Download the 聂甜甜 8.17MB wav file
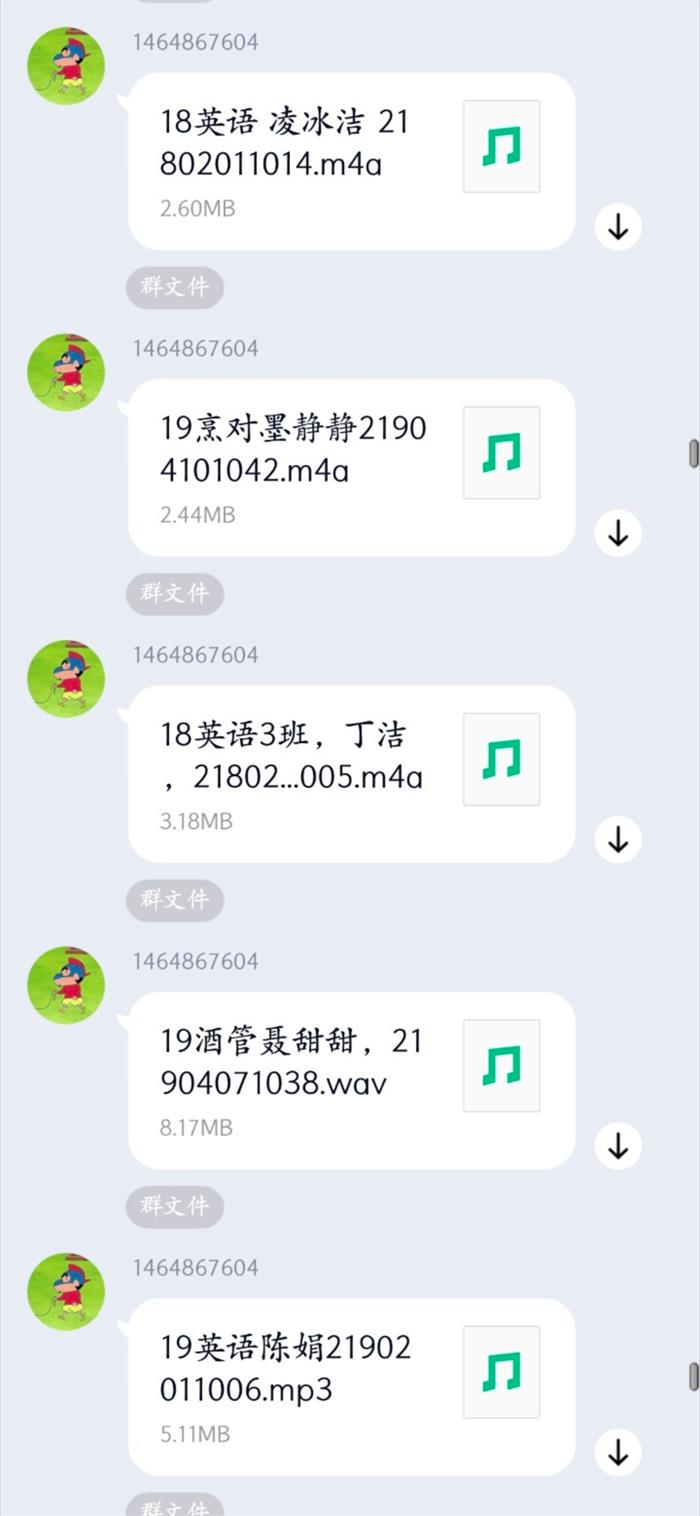Viewport: 700px width, 1516px height. [618, 1146]
